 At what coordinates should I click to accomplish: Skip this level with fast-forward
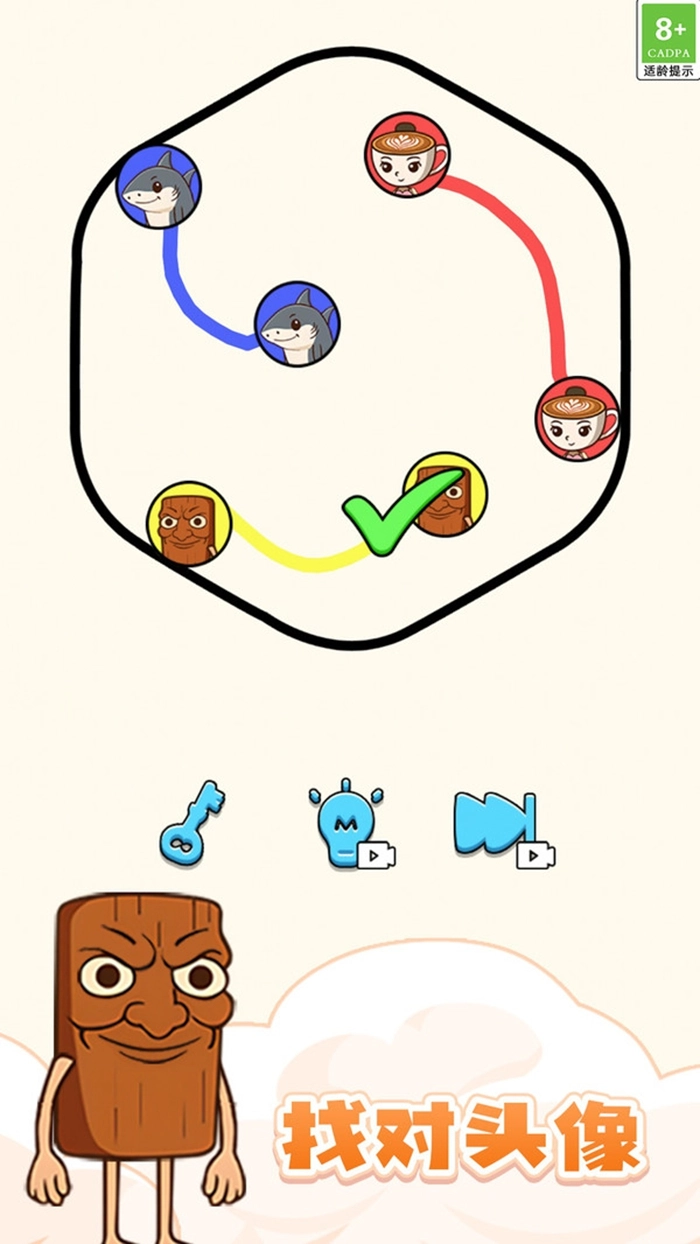(497, 825)
